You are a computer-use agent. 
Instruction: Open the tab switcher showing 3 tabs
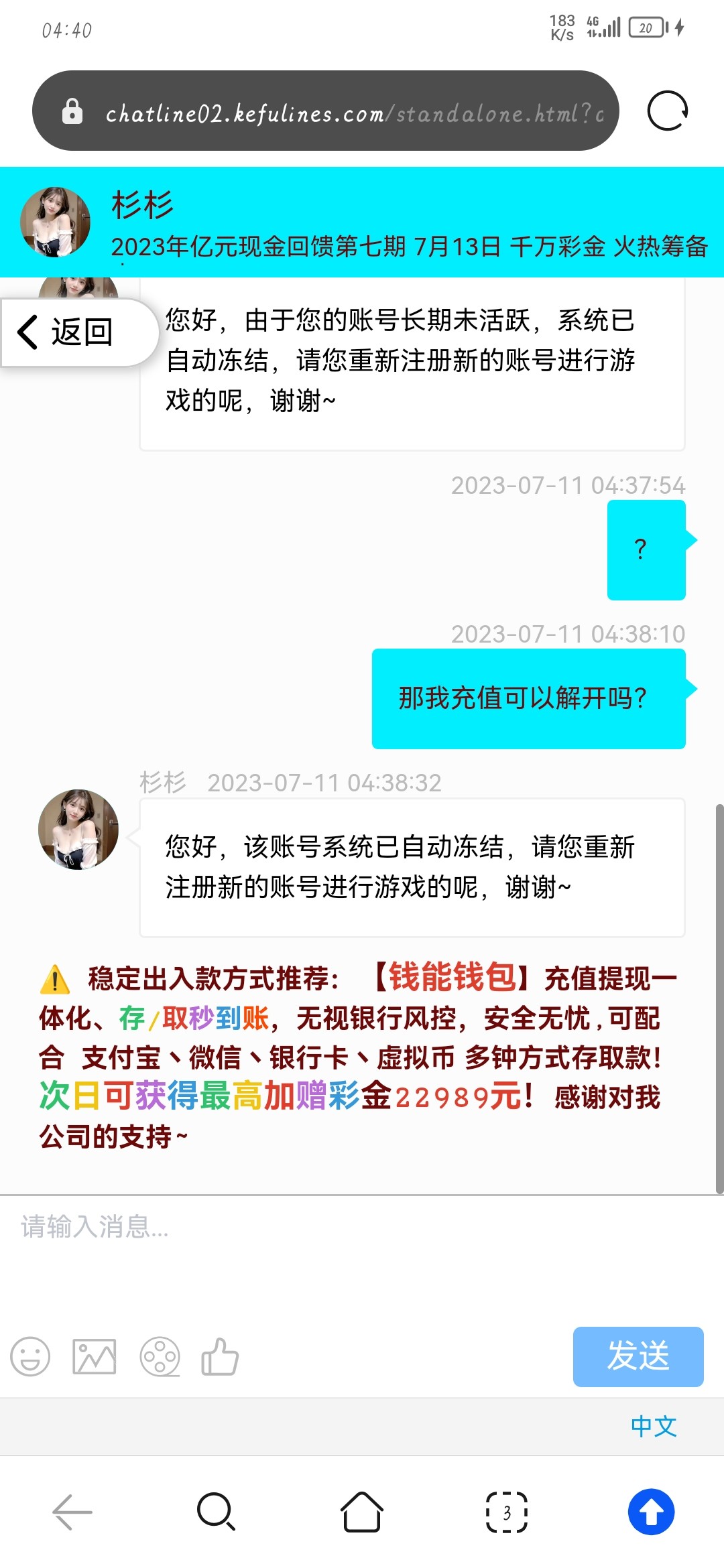tap(506, 1511)
